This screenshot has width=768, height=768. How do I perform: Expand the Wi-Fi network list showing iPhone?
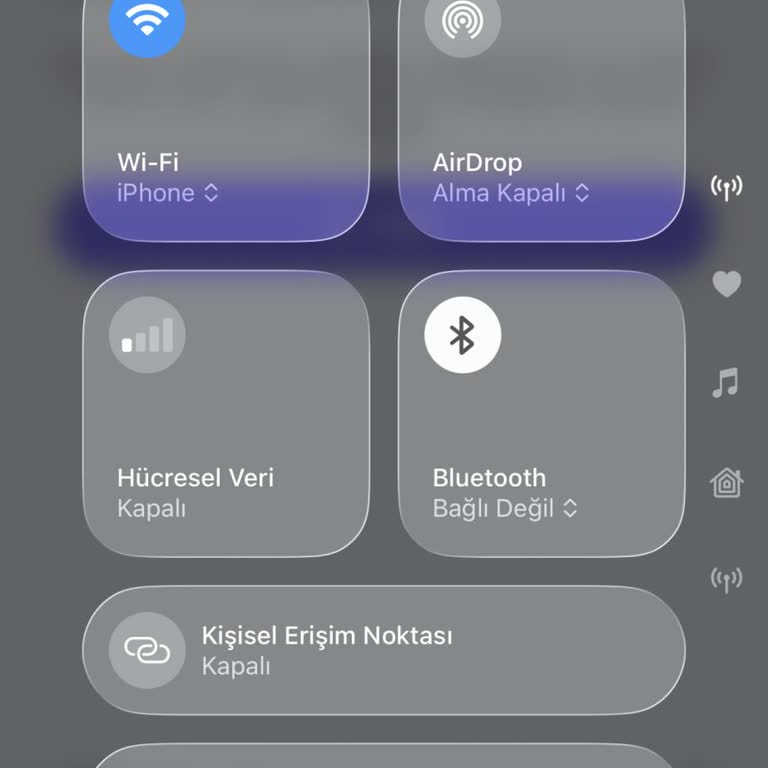[x=167, y=193]
